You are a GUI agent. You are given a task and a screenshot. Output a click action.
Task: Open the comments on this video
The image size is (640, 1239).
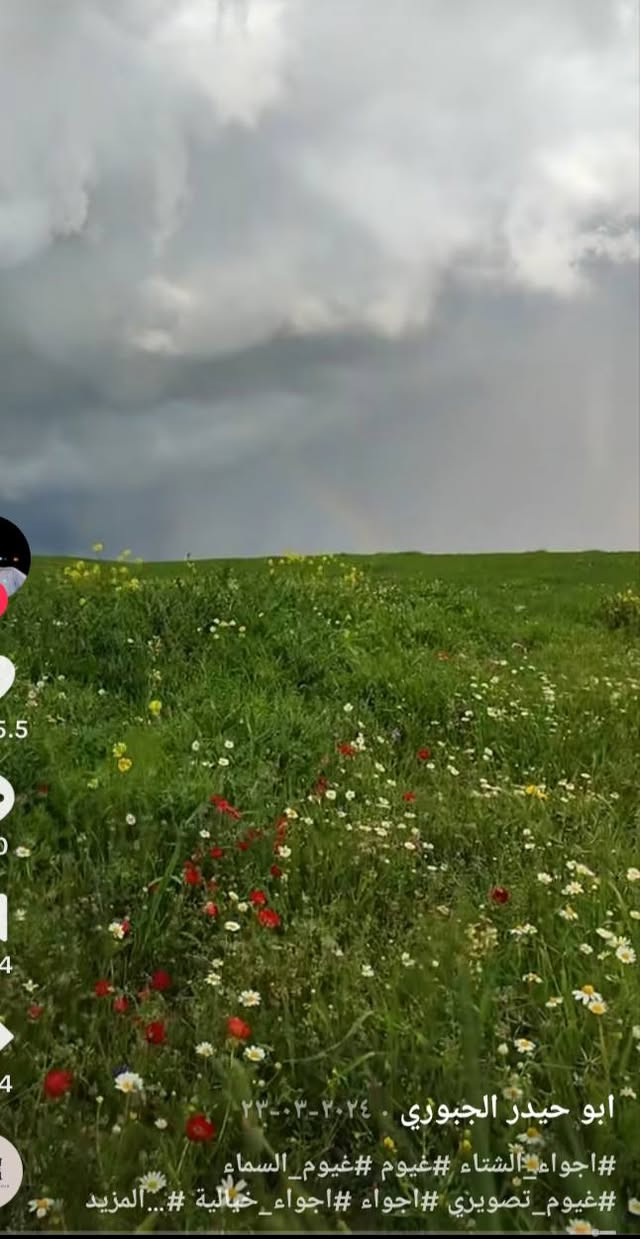pos(5,797)
